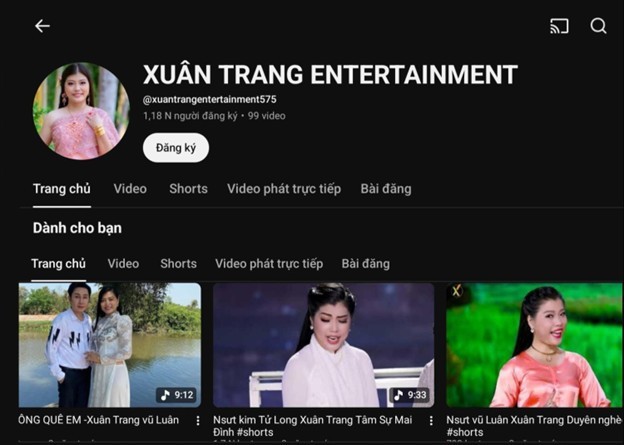Select upper Trang chủ tab
Image resolution: width=624 pixels, height=445 pixels.
(x=61, y=189)
